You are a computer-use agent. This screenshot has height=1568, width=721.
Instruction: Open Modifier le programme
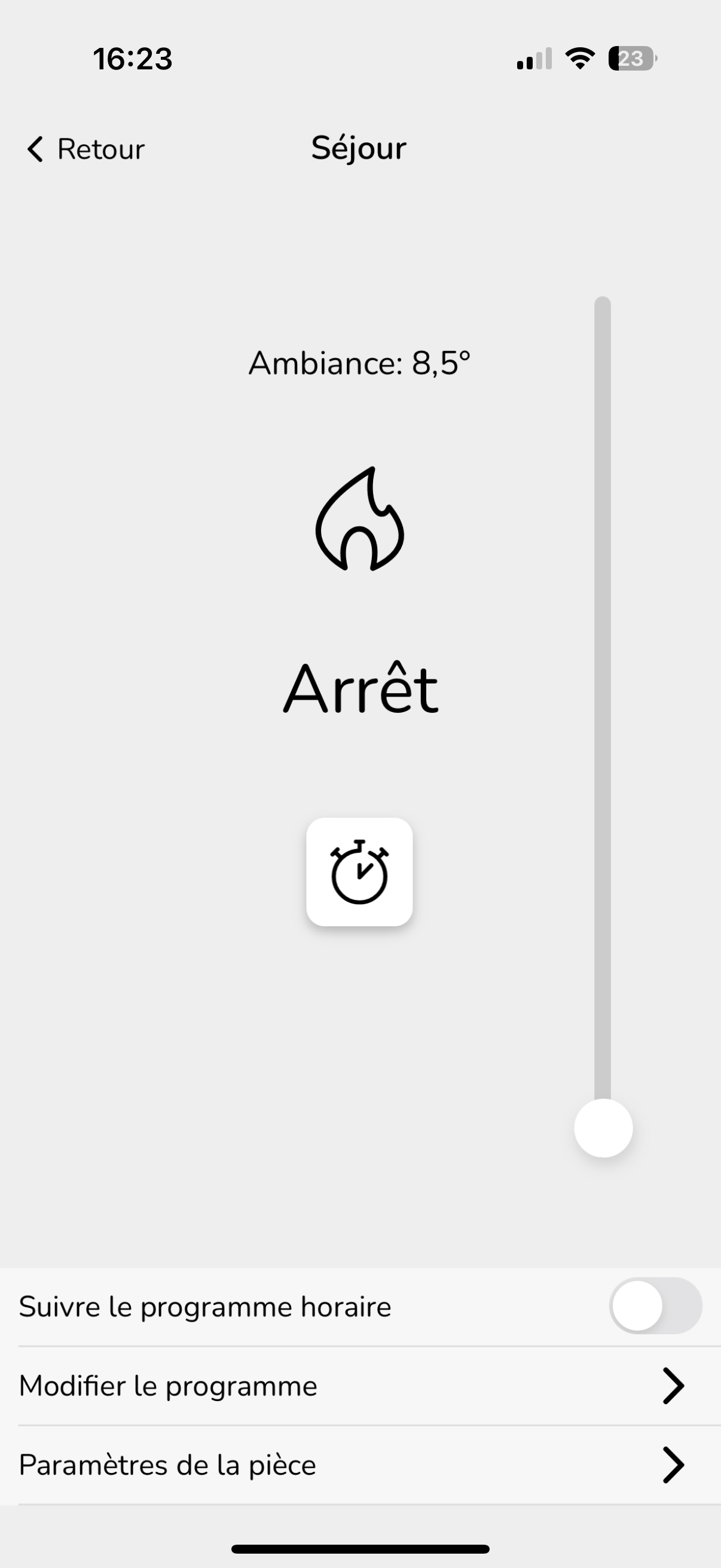(x=360, y=1386)
